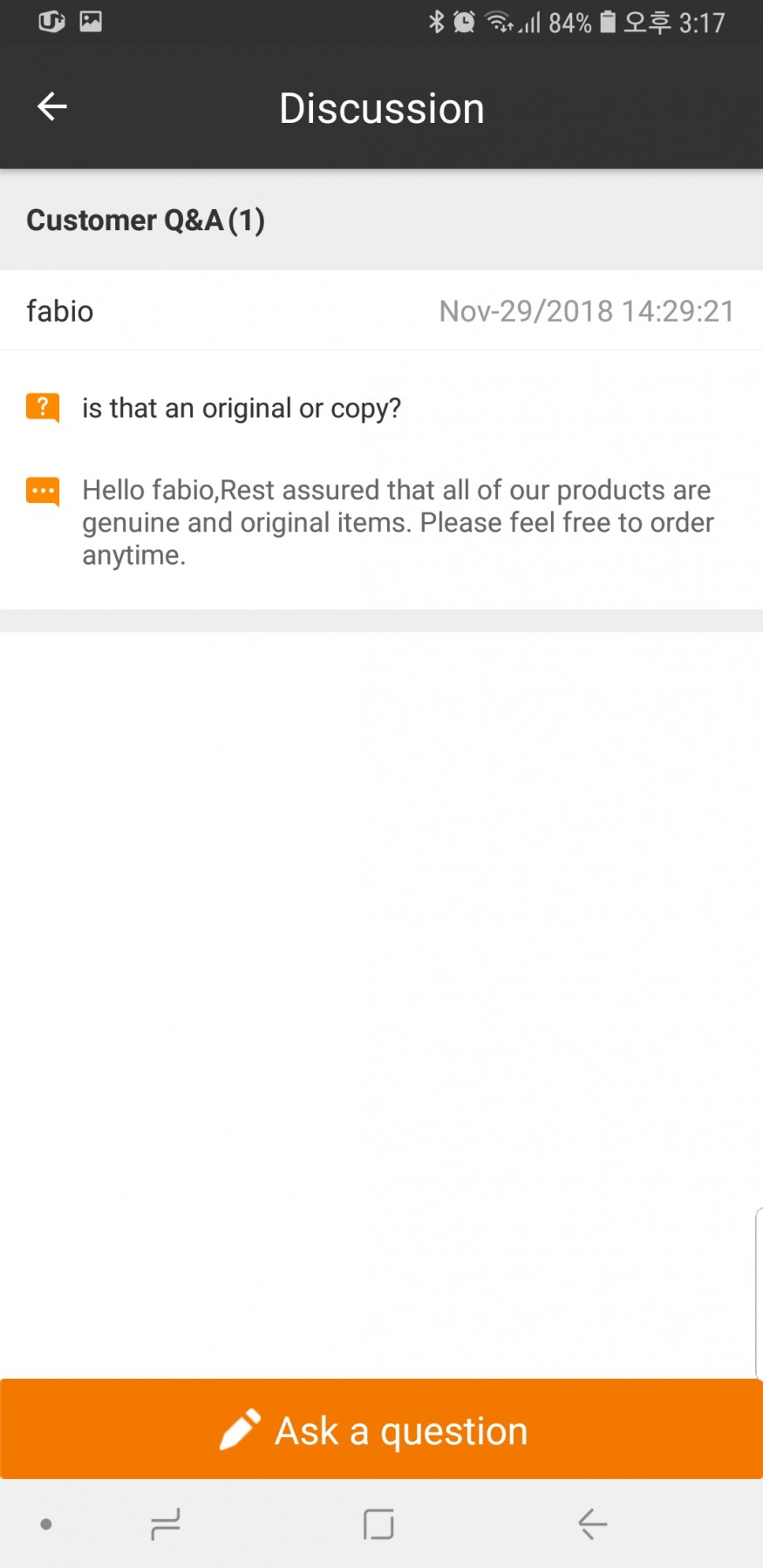The height and width of the screenshot is (1568, 763).
Task: Tap the system home button
Action: pos(378,1524)
